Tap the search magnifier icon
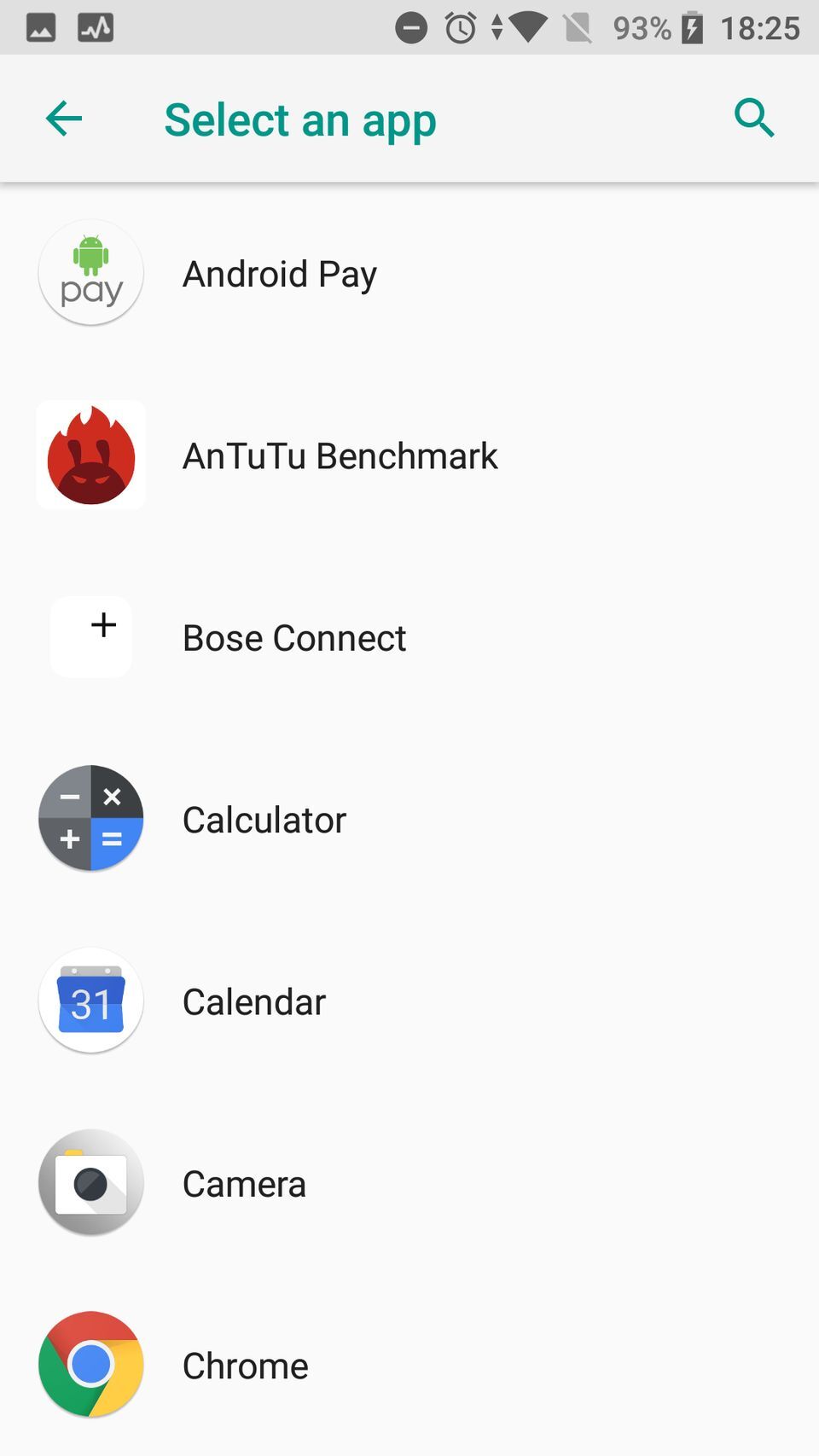This screenshot has width=819, height=1456. [754, 119]
